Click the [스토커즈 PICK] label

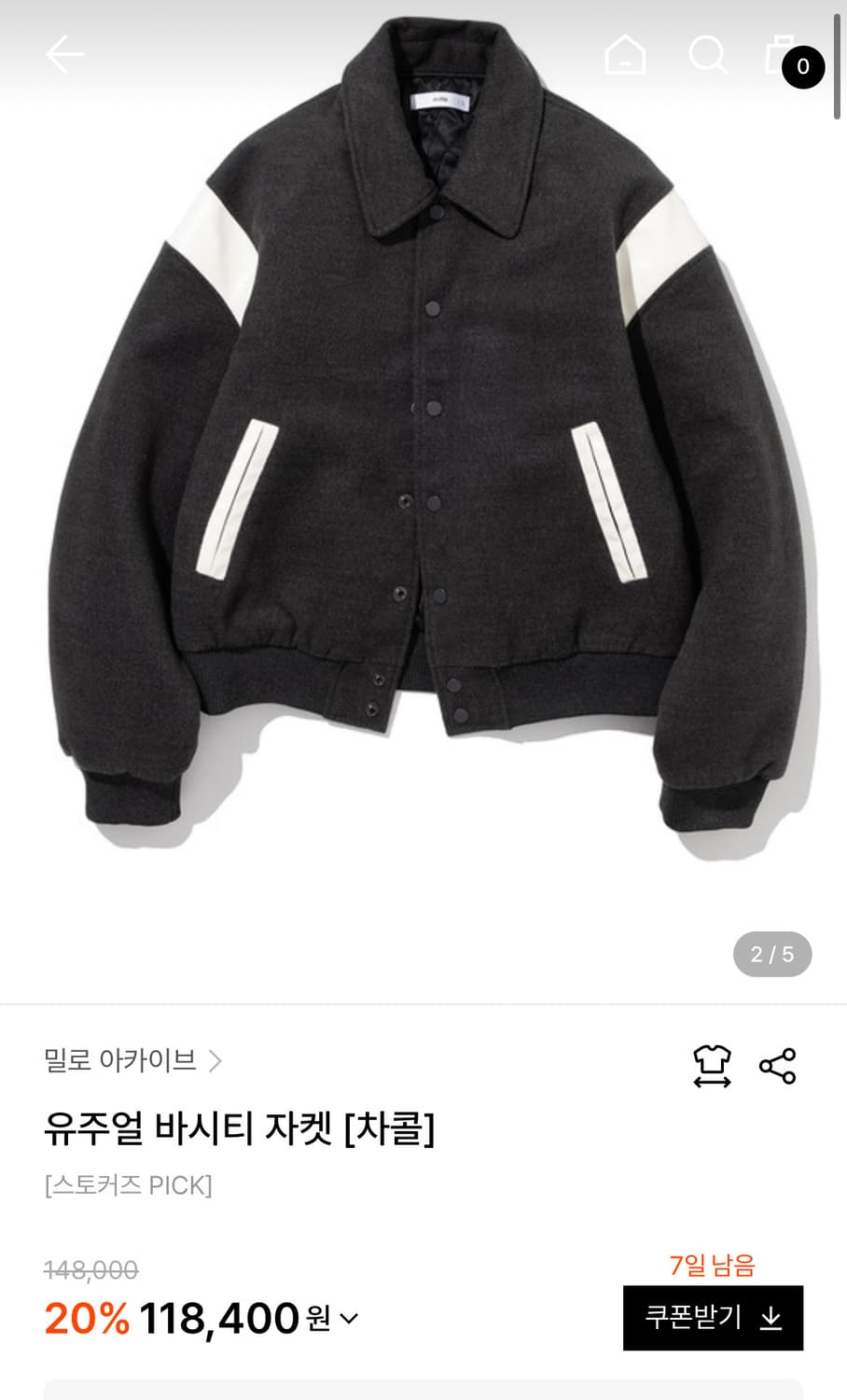[128, 1186]
